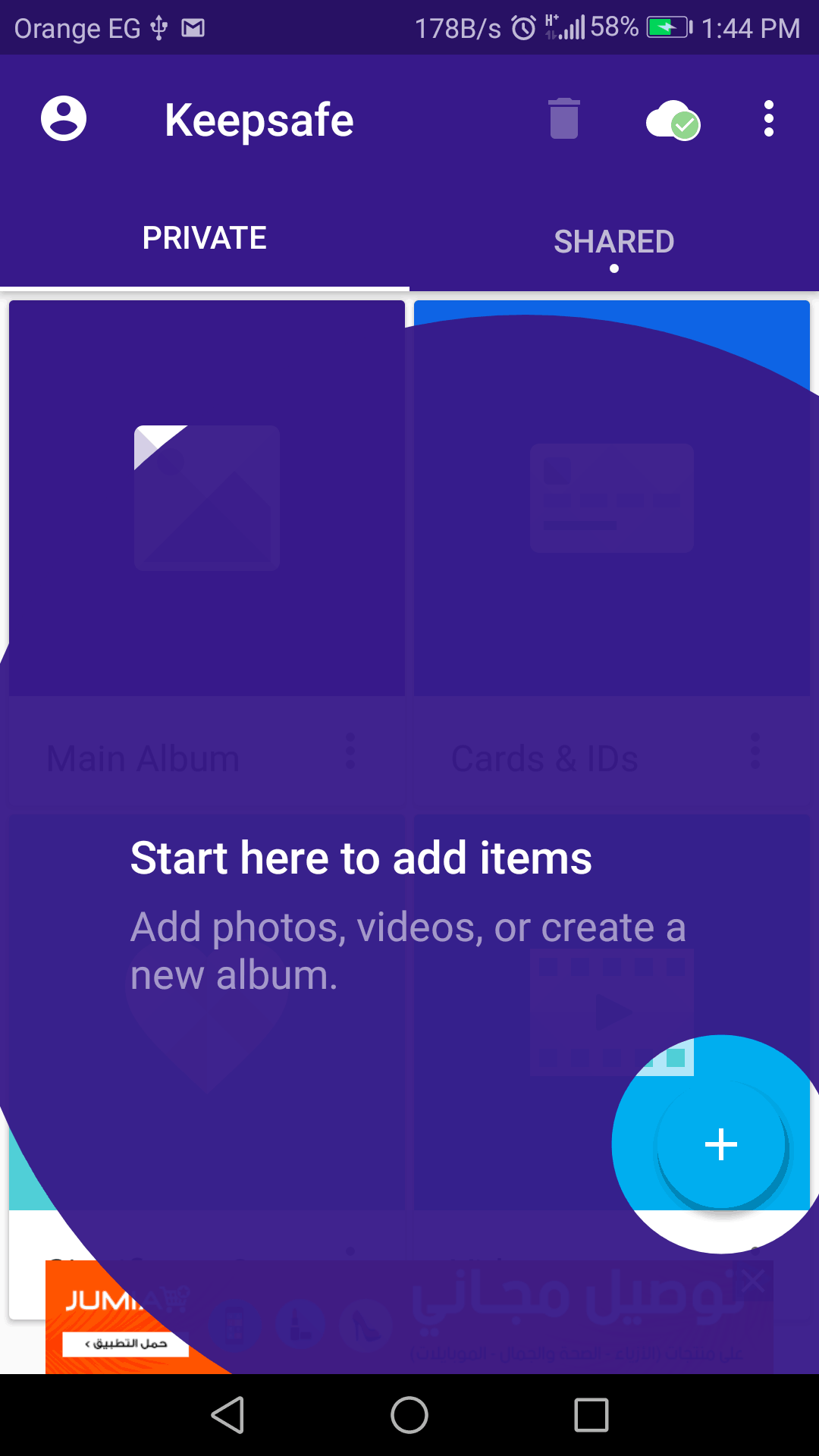
Task: Tap the plus button to add items
Action: [721, 1144]
